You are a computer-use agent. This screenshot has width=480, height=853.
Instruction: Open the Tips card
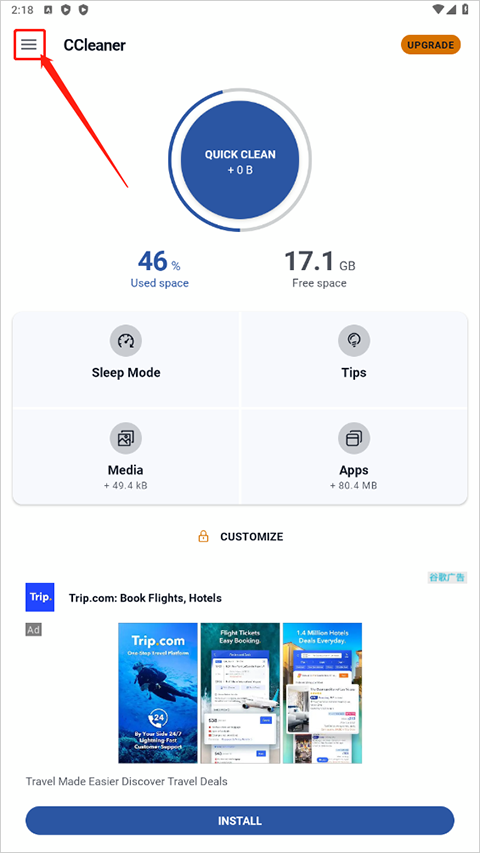(354, 360)
